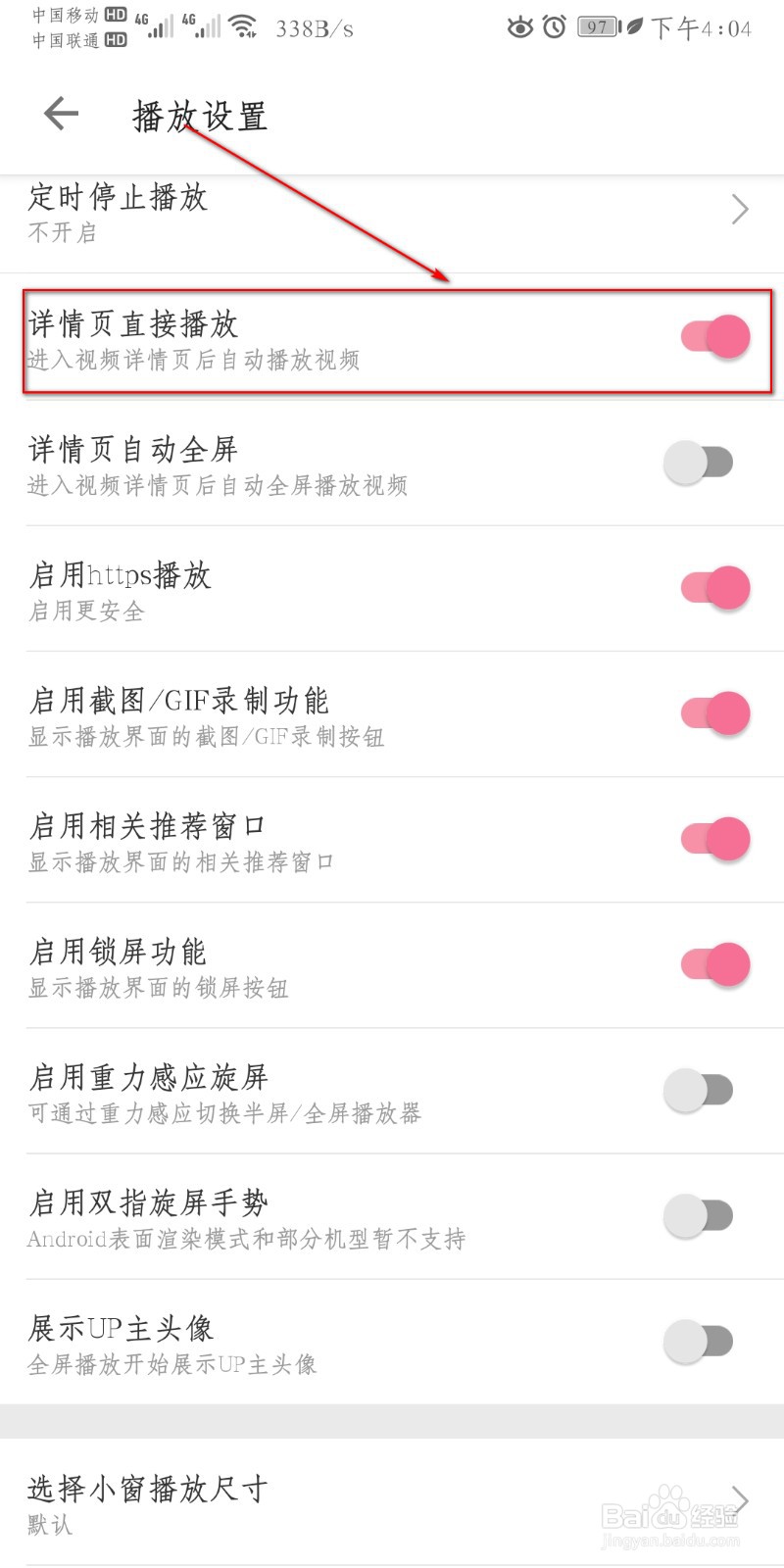Enable 详情页自动全屏 switch

(698, 463)
